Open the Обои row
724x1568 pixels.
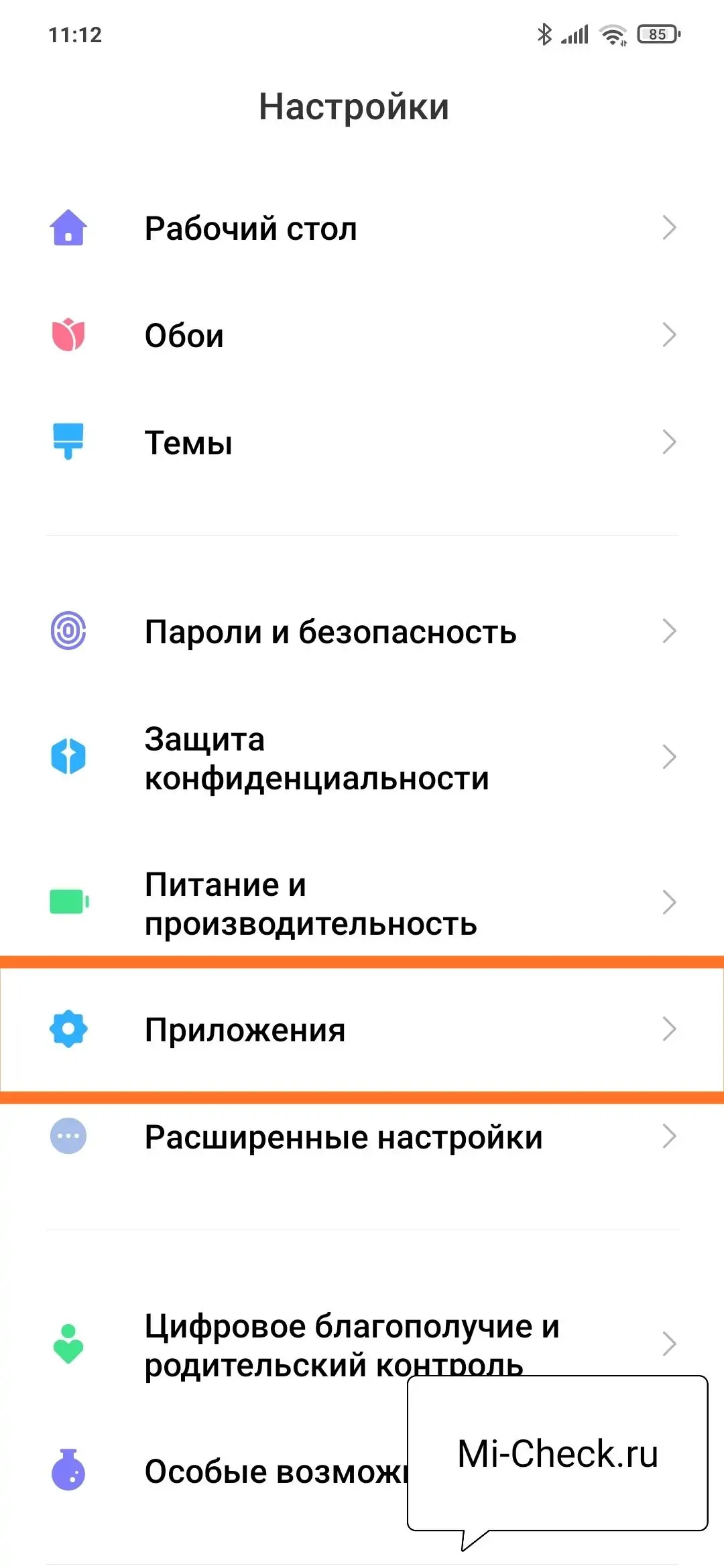(x=184, y=336)
